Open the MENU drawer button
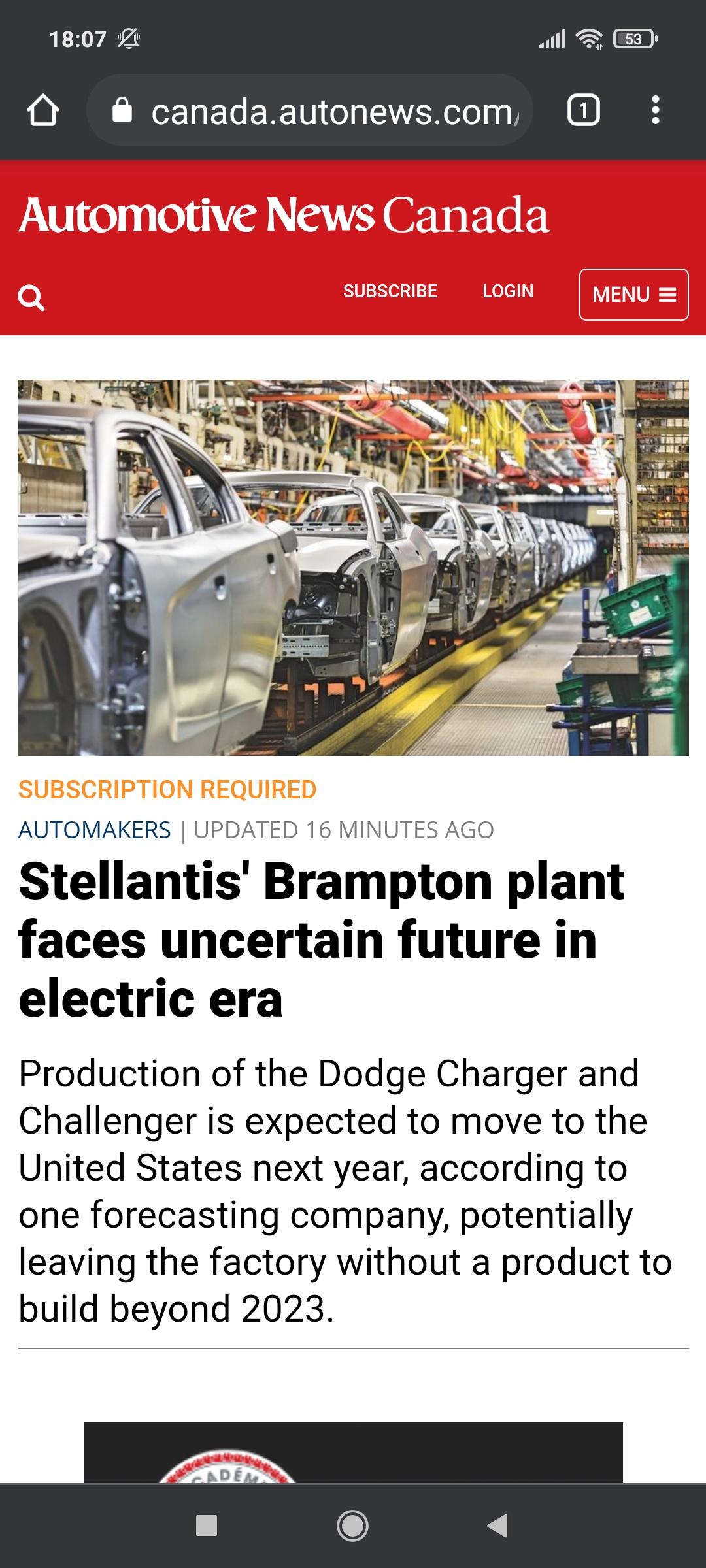This screenshot has height=1568, width=706. click(x=633, y=295)
